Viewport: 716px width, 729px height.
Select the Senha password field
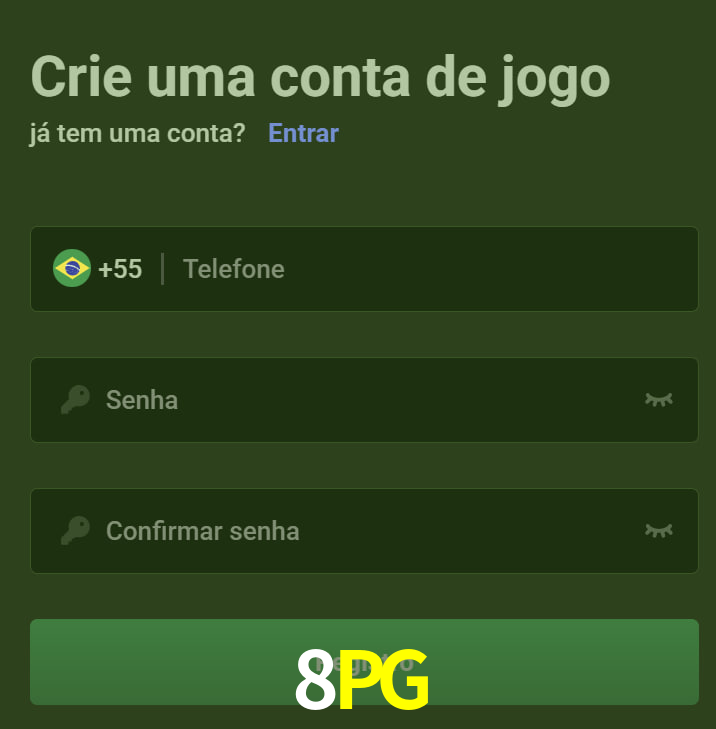pyautogui.click(x=360, y=400)
